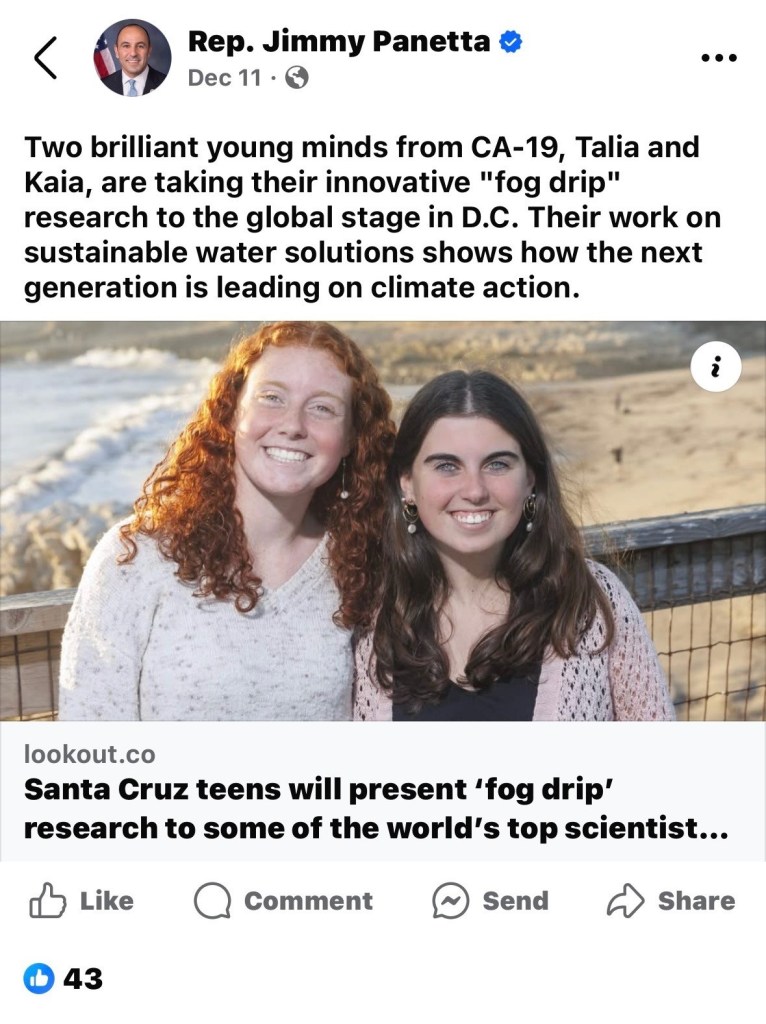Screen dimensions: 766x1024
Task: Send this post via Messenger
Action: pyautogui.click(x=490, y=901)
